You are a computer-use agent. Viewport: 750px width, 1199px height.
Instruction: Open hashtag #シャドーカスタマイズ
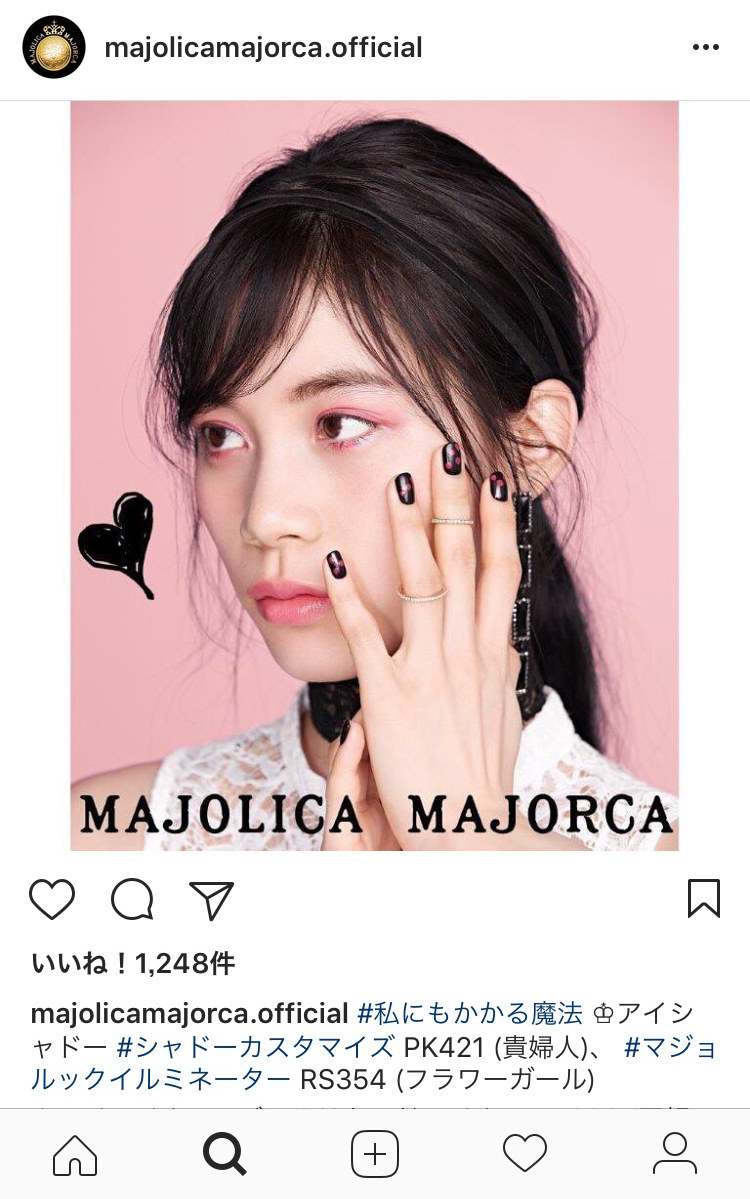click(256, 1047)
